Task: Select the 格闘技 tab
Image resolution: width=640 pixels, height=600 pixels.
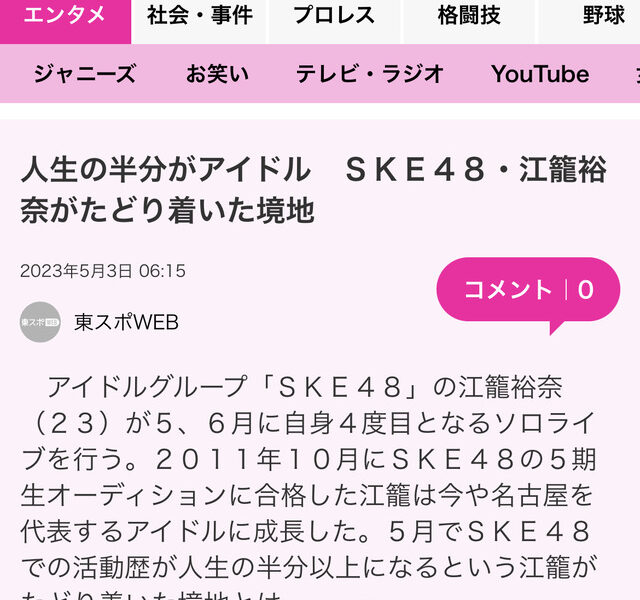Action: pos(469,16)
